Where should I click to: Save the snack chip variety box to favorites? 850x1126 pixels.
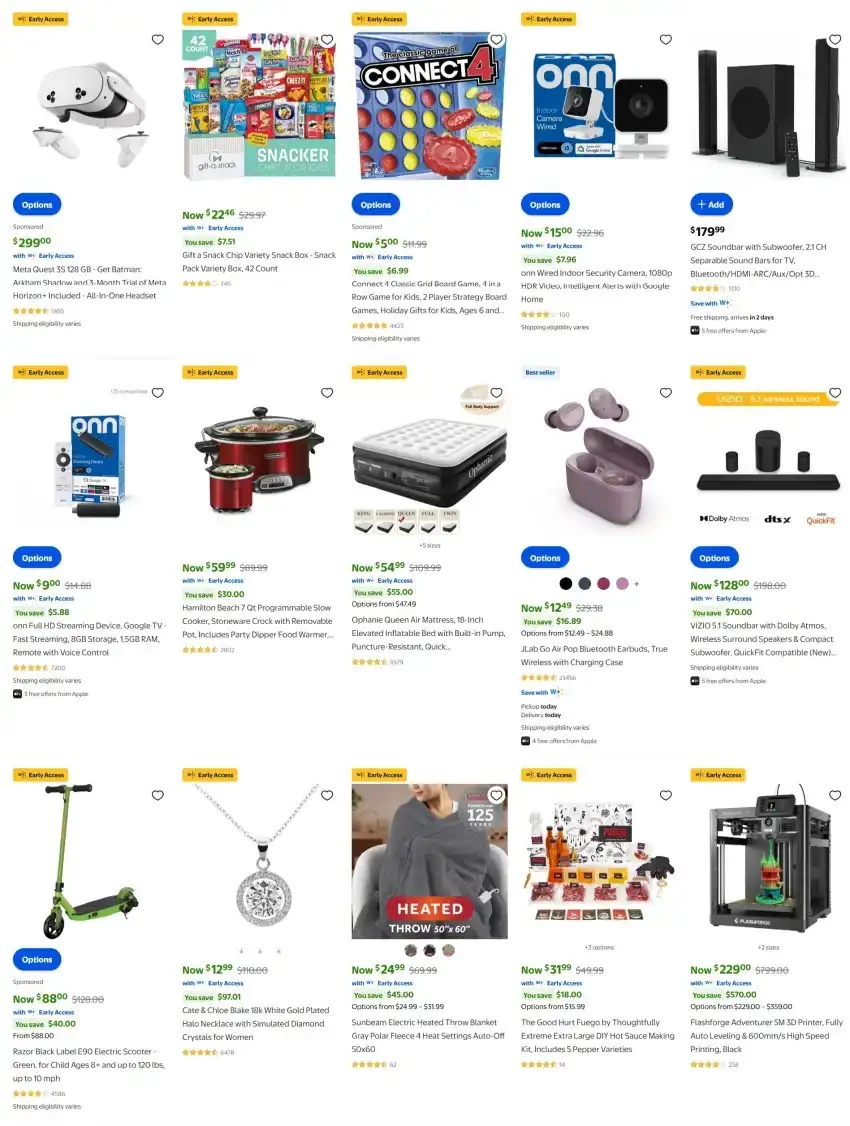(327, 40)
